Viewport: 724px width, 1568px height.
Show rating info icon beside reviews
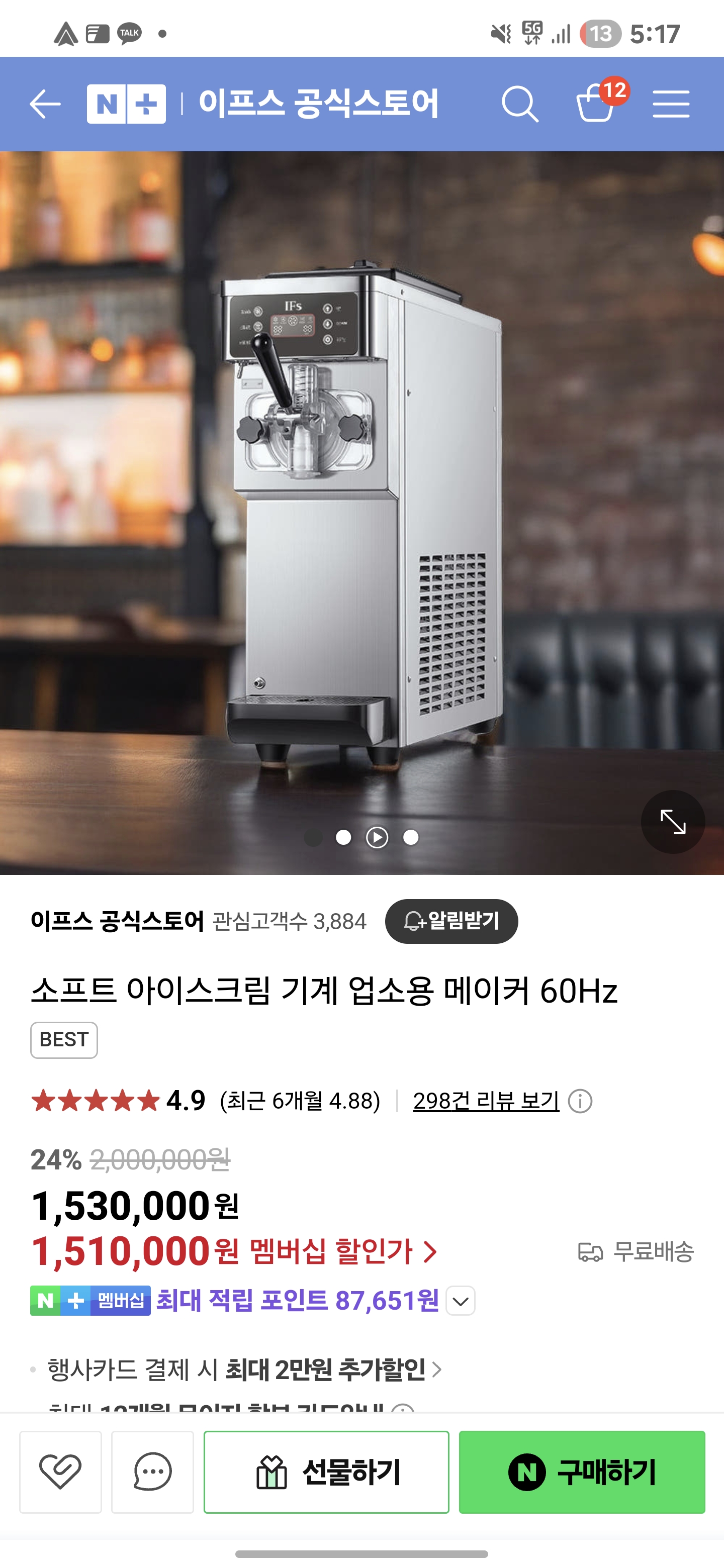580,1101
